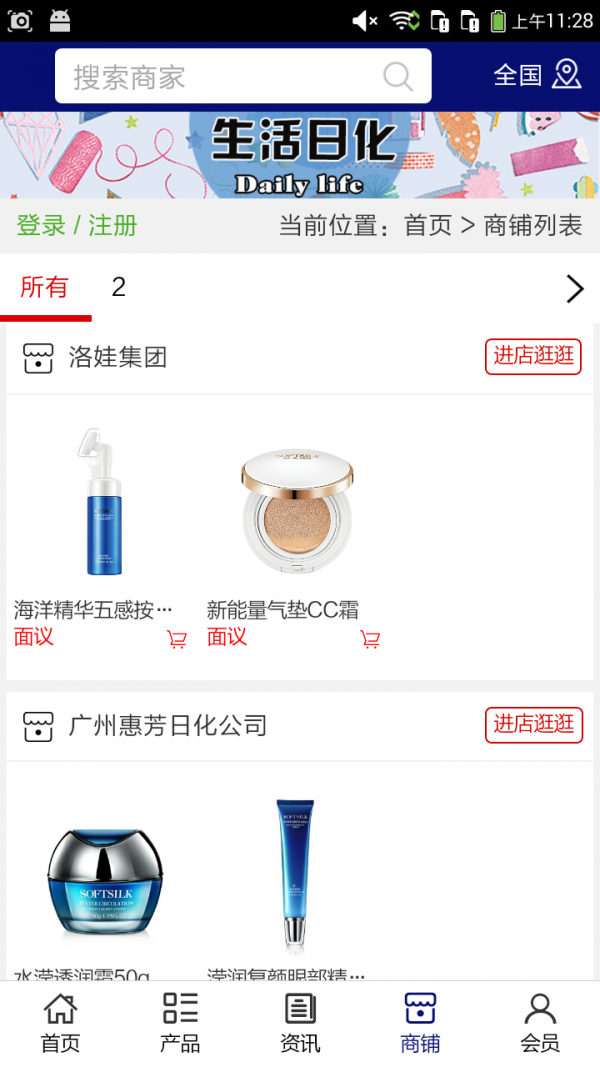The height and width of the screenshot is (1067, 600).
Task: Choose region via 全国 location button
Action: [537, 75]
